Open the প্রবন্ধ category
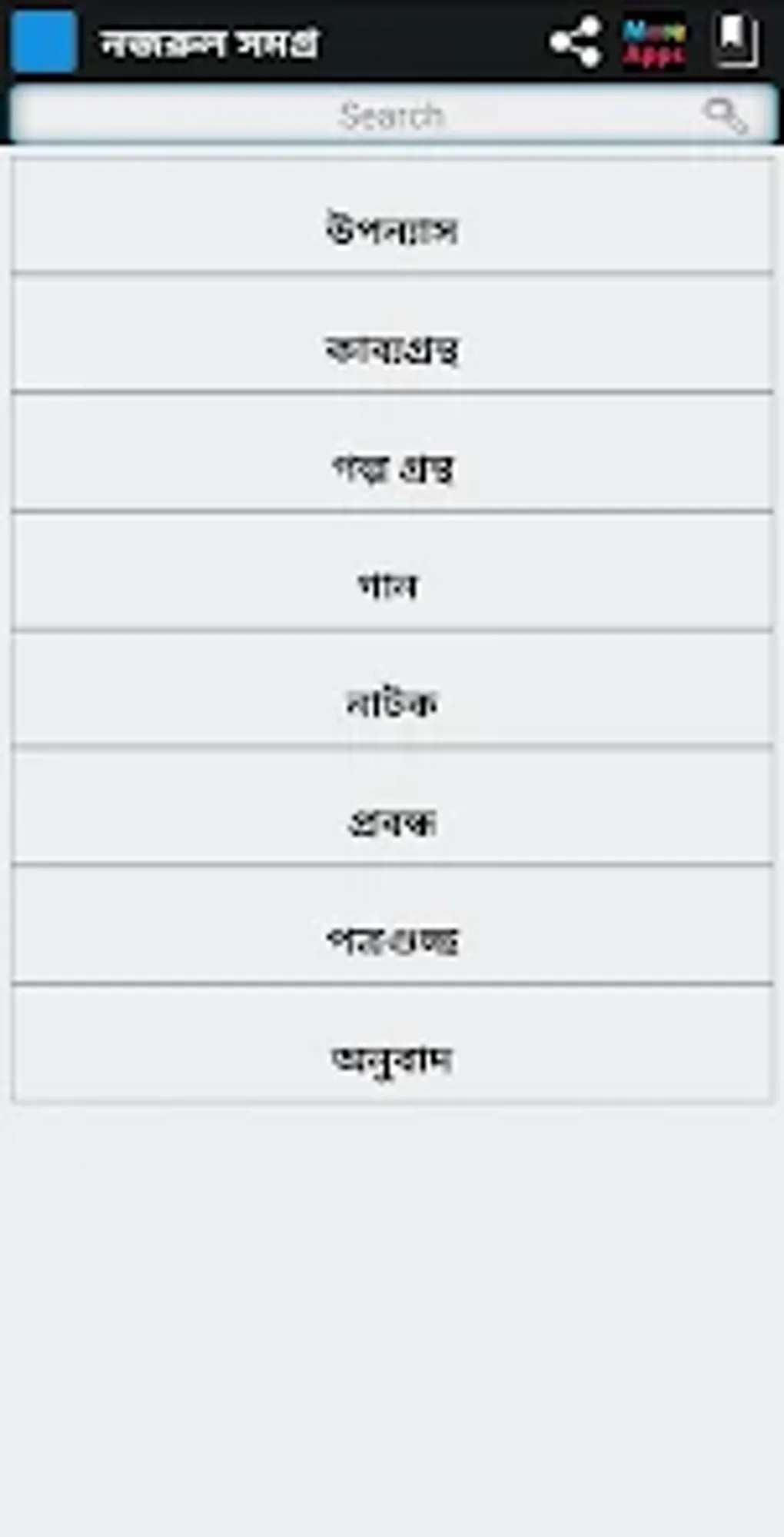 tap(392, 807)
